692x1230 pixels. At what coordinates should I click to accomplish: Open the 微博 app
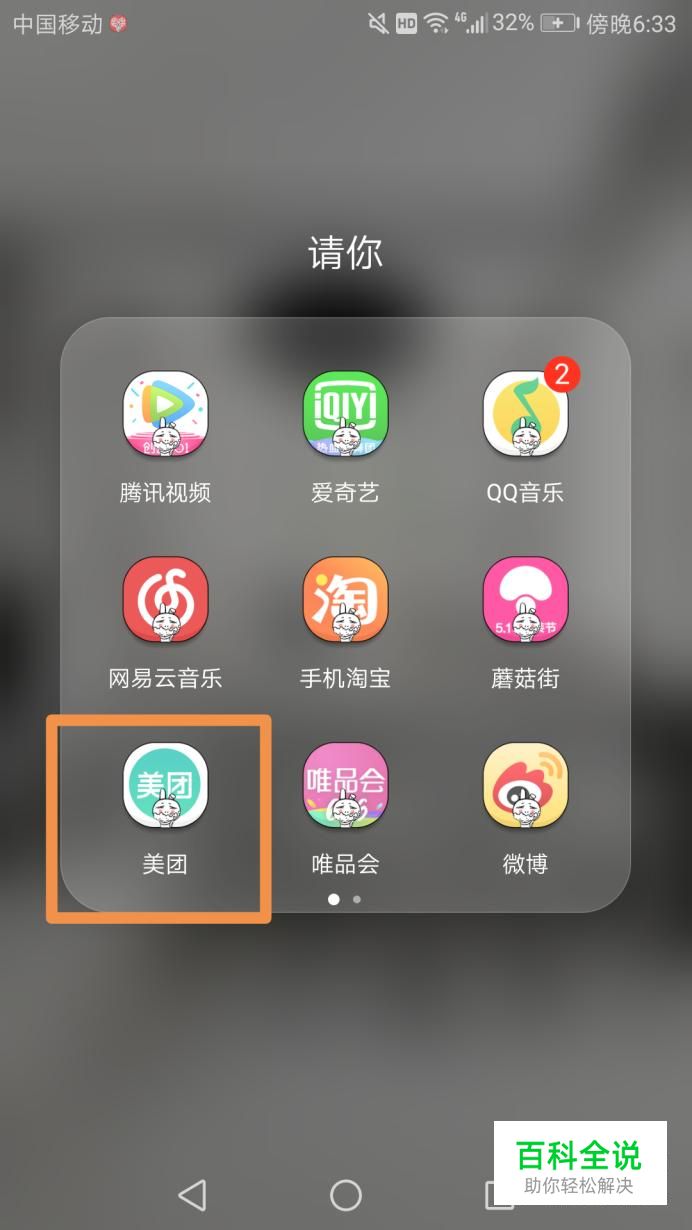[525, 786]
